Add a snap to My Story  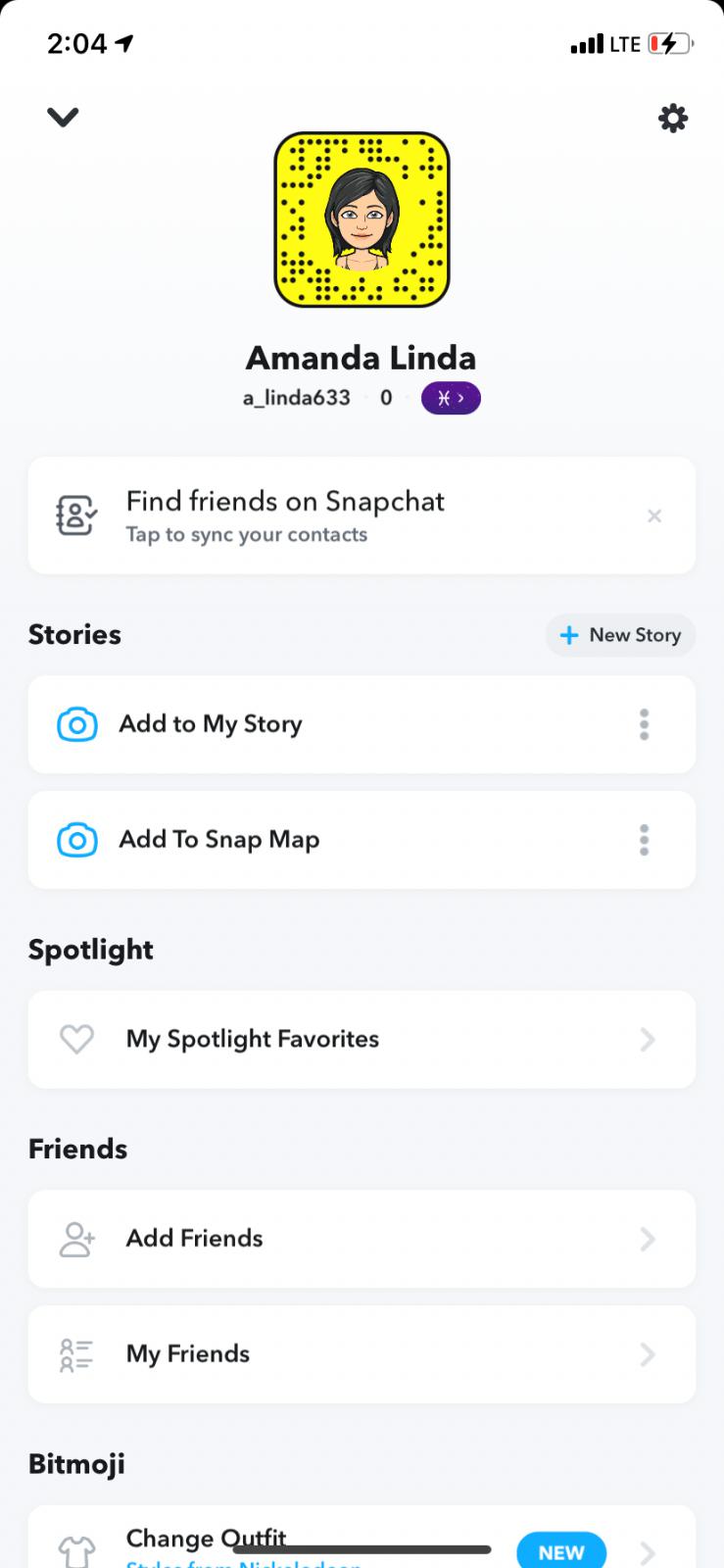tap(211, 724)
